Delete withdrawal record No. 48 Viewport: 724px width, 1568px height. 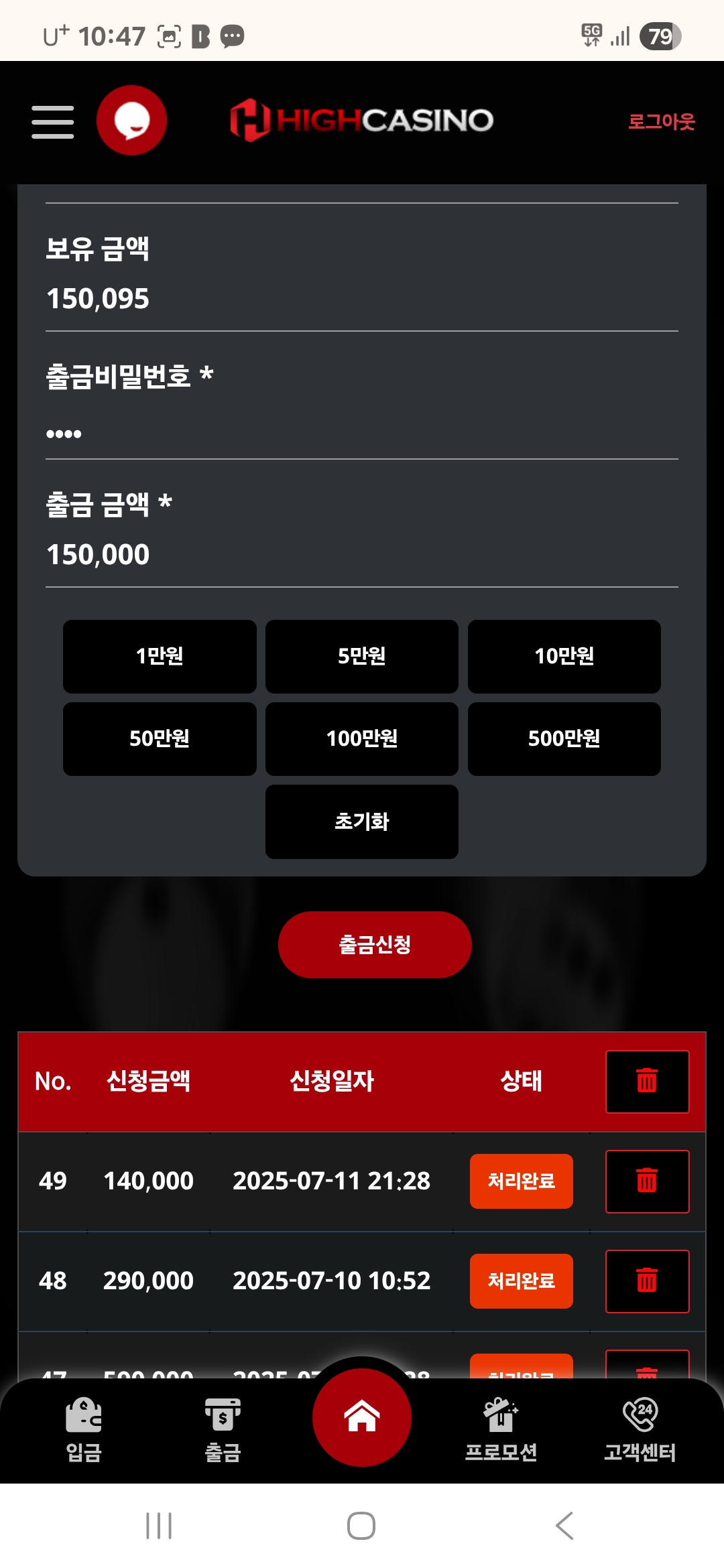coord(647,1281)
